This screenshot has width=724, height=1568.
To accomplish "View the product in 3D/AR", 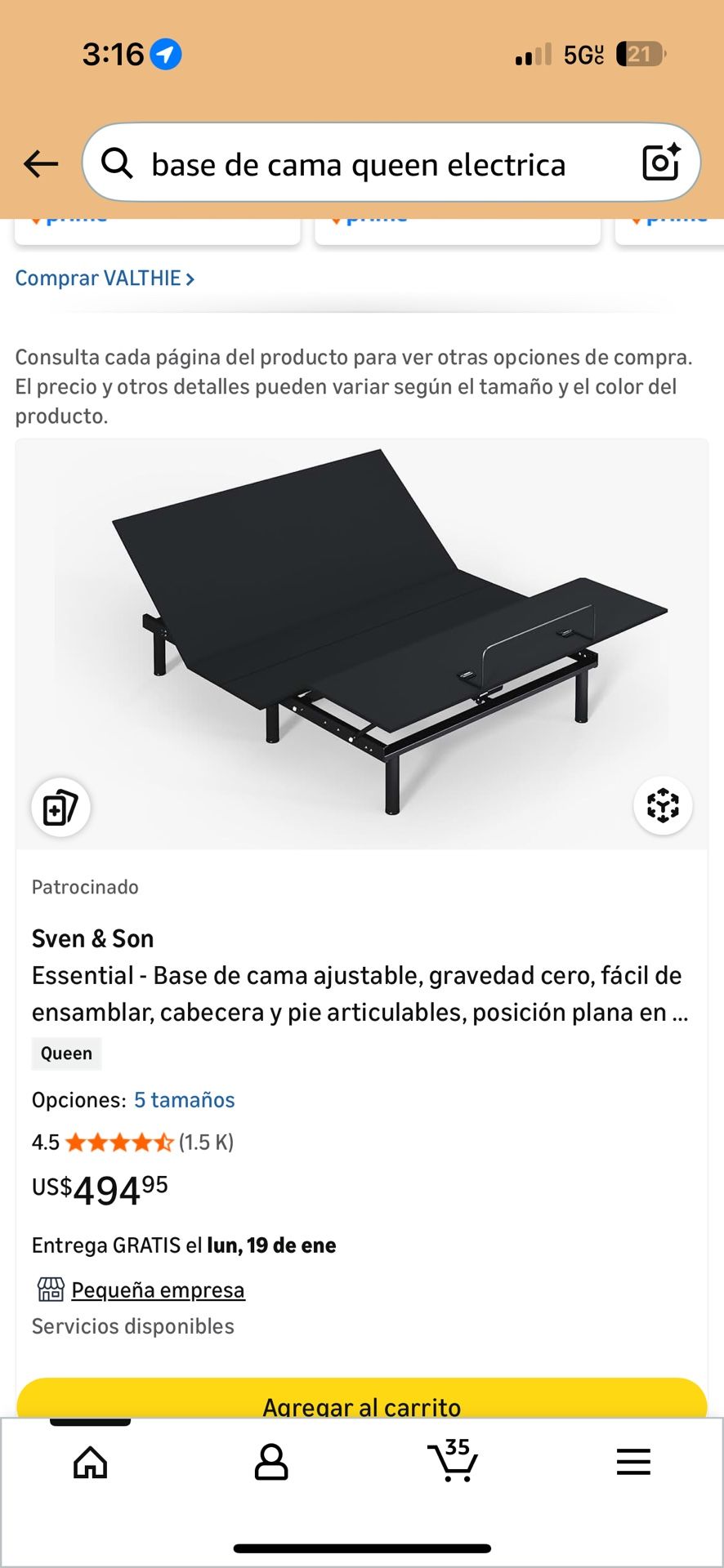I will pyautogui.click(x=663, y=806).
